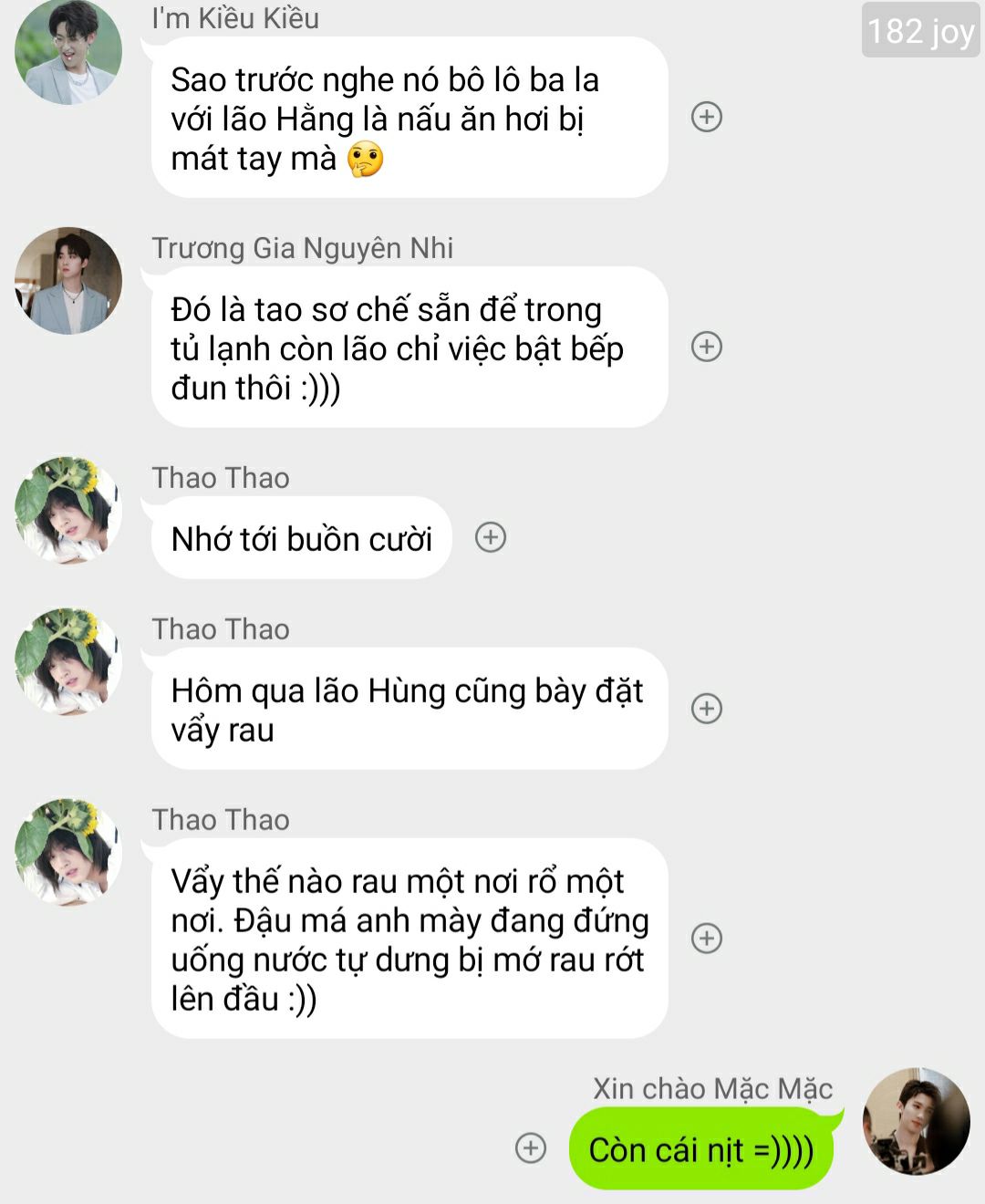This screenshot has width=985, height=1204.
Task: Open I'm Kiều Kiều's profile picture
Action: (x=68, y=52)
